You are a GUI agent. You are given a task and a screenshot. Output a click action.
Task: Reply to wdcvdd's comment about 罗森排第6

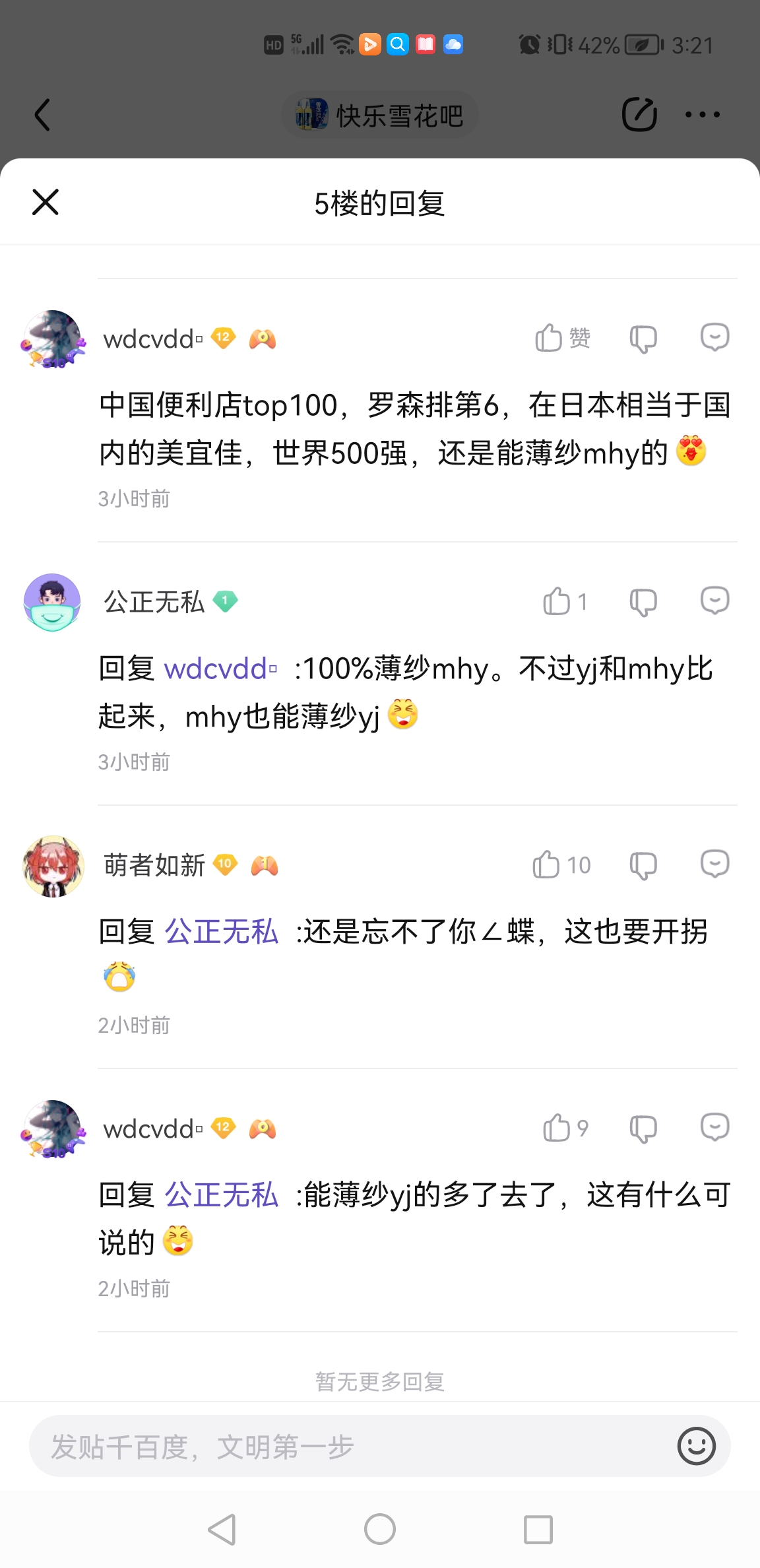coord(714,337)
